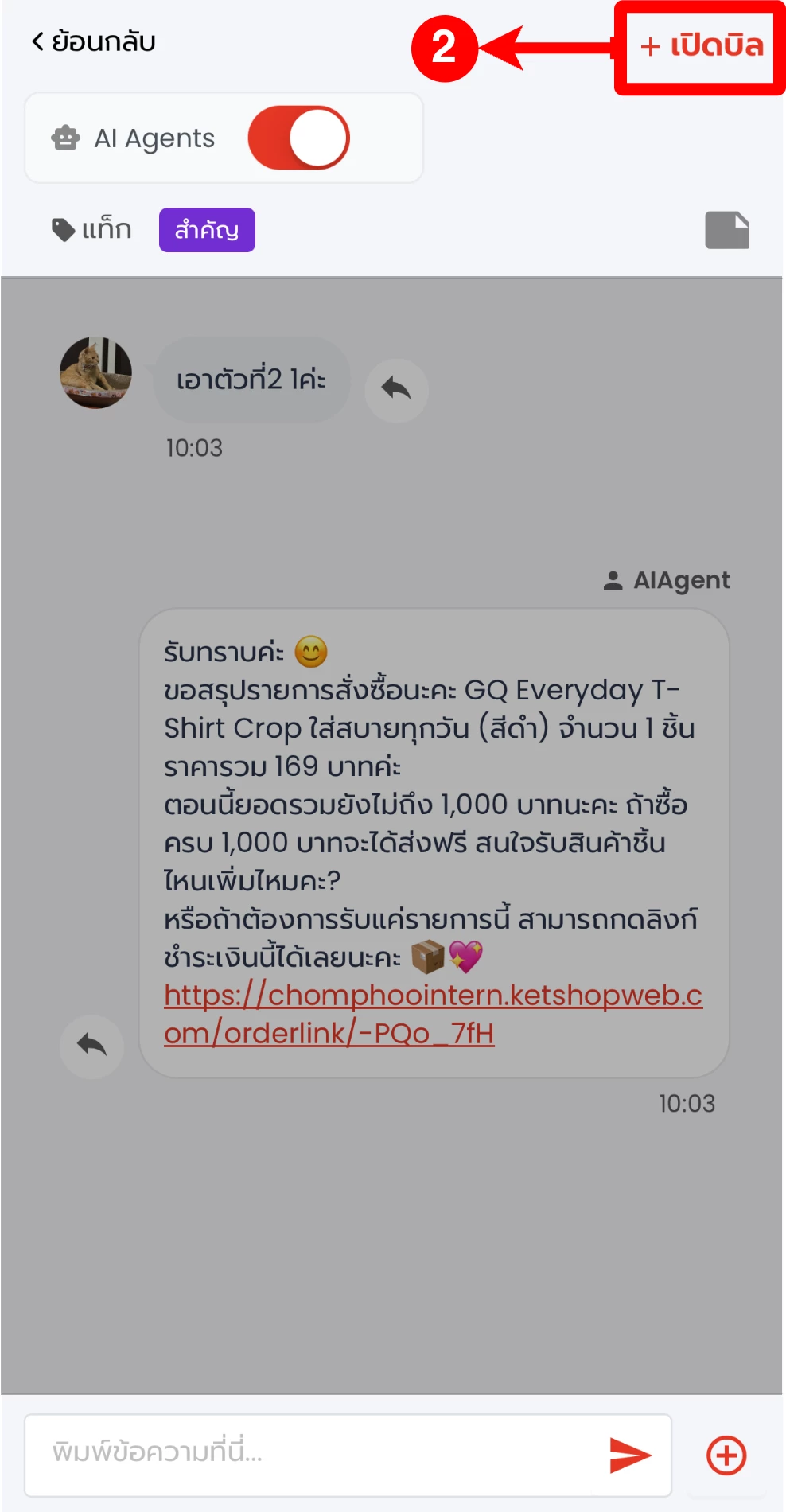
Task: Reply to the เอาตัวที่2 1ค่ะ message
Action: coord(396,390)
